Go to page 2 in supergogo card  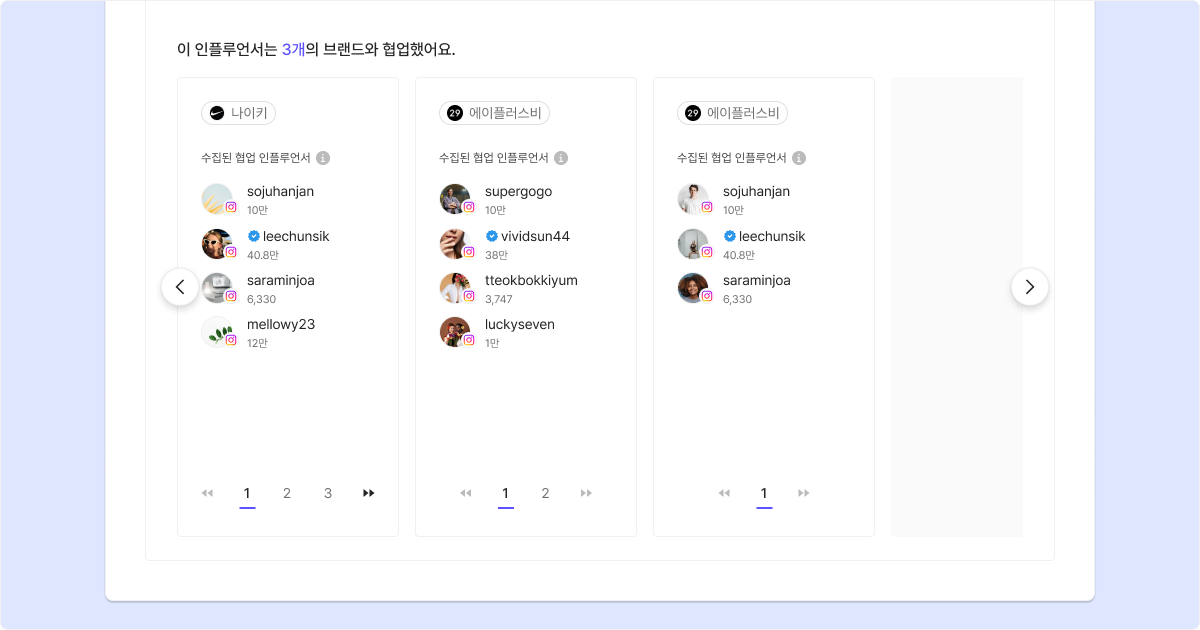[545, 493]
